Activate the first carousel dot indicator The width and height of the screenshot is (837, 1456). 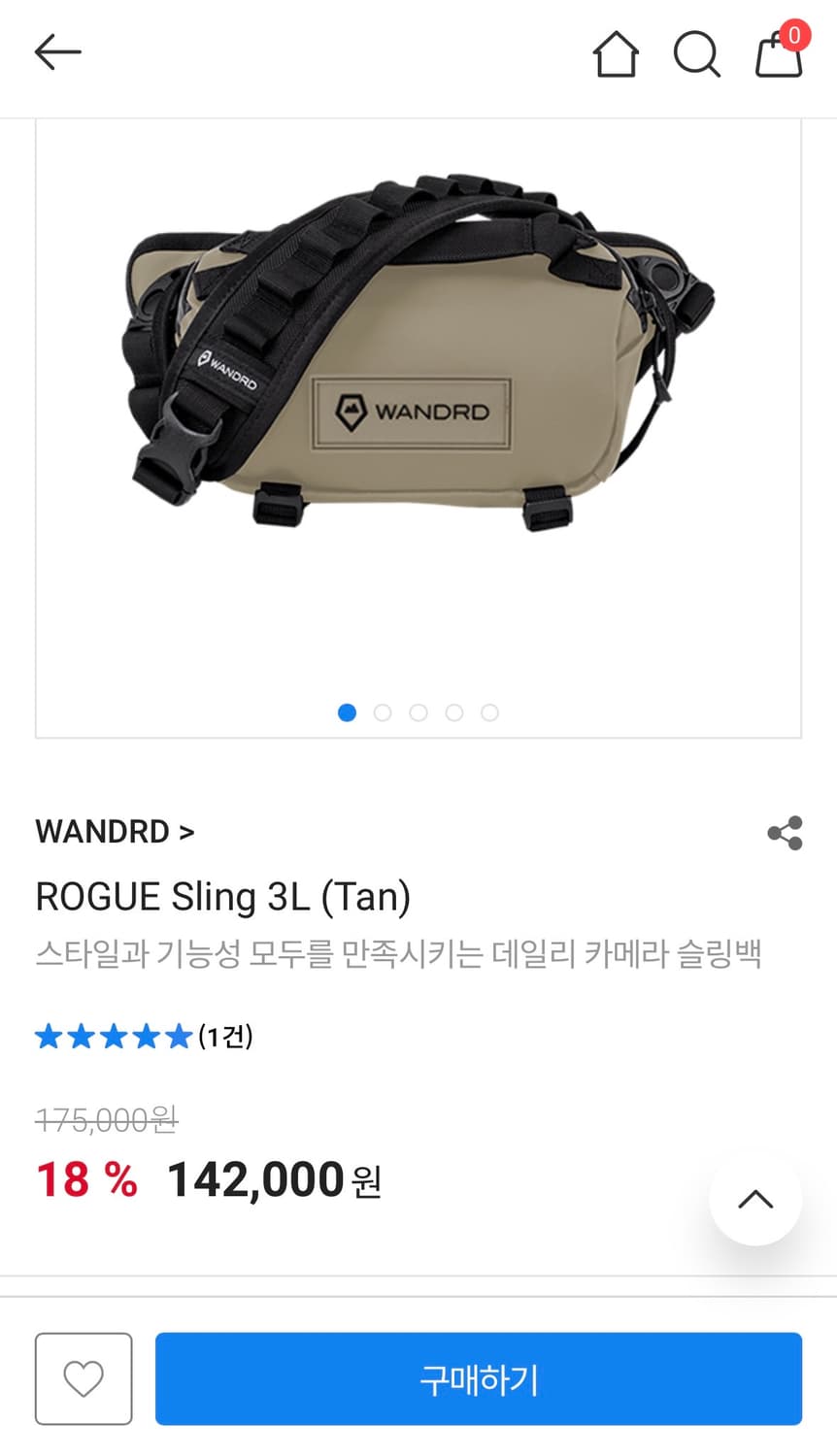(x=347, y=712)
